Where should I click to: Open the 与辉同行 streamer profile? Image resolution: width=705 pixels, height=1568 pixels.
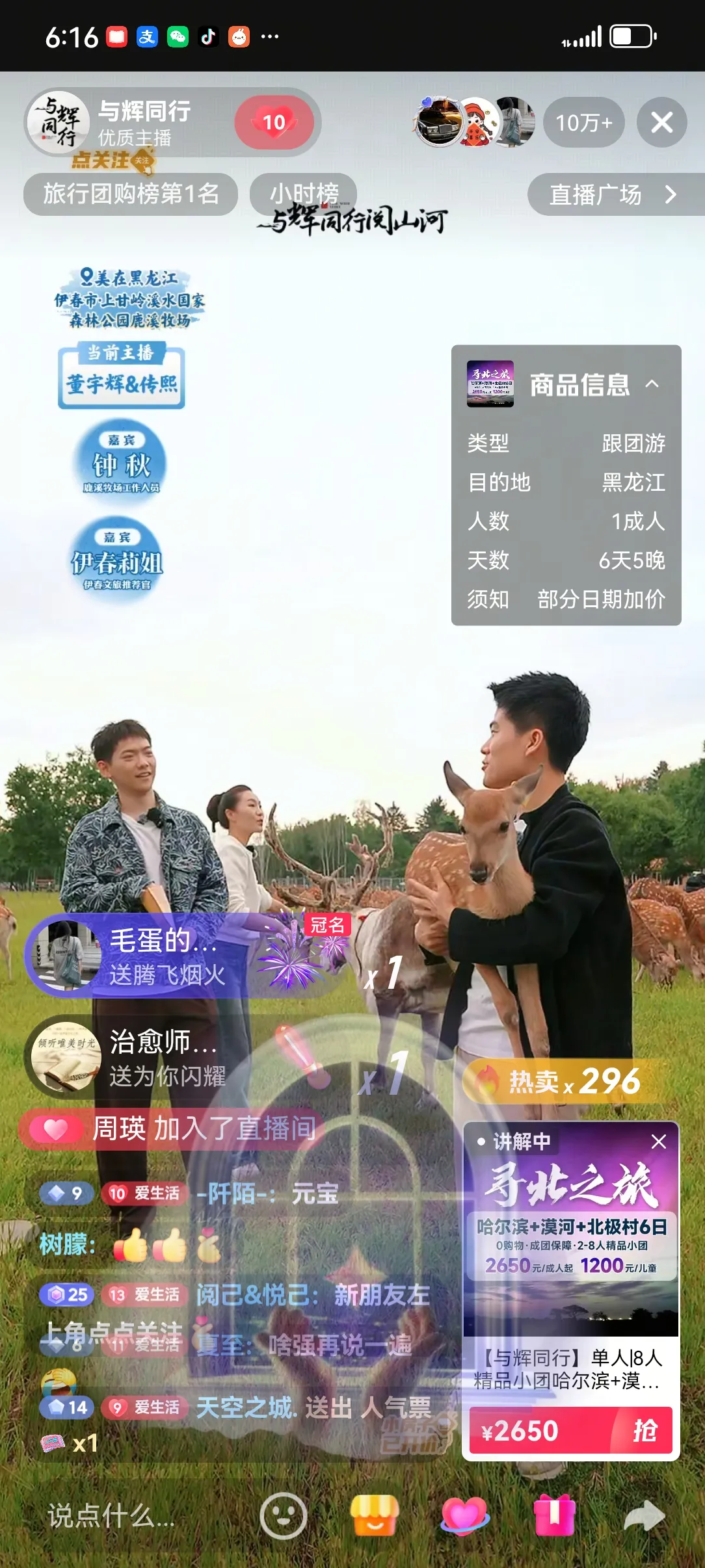pyautogui.click(x=59, y=121)
